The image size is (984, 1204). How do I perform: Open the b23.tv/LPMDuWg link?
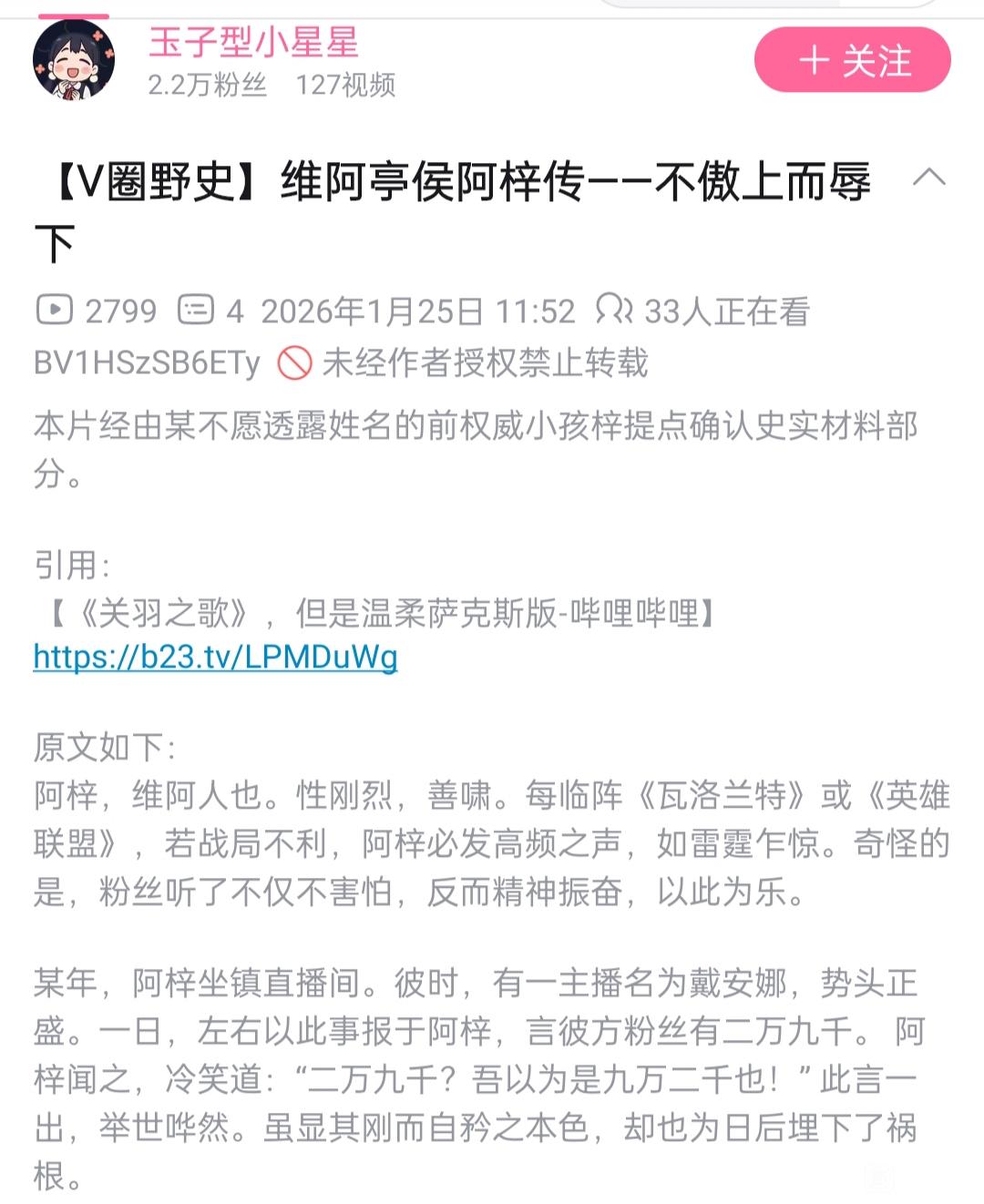(215, 656)
